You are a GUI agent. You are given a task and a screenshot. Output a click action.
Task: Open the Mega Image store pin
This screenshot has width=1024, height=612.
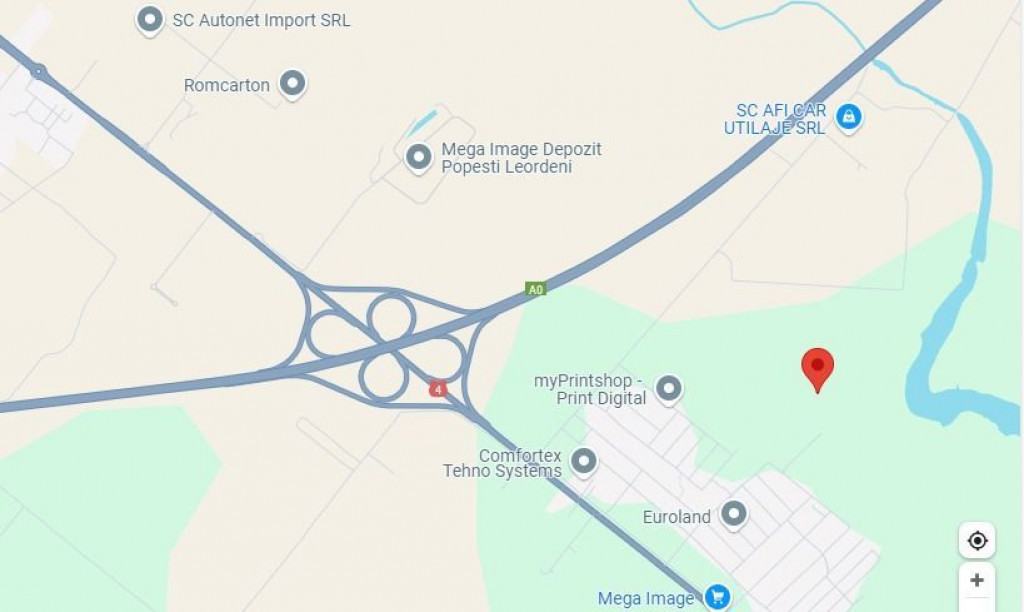click(x=716, y=597)
